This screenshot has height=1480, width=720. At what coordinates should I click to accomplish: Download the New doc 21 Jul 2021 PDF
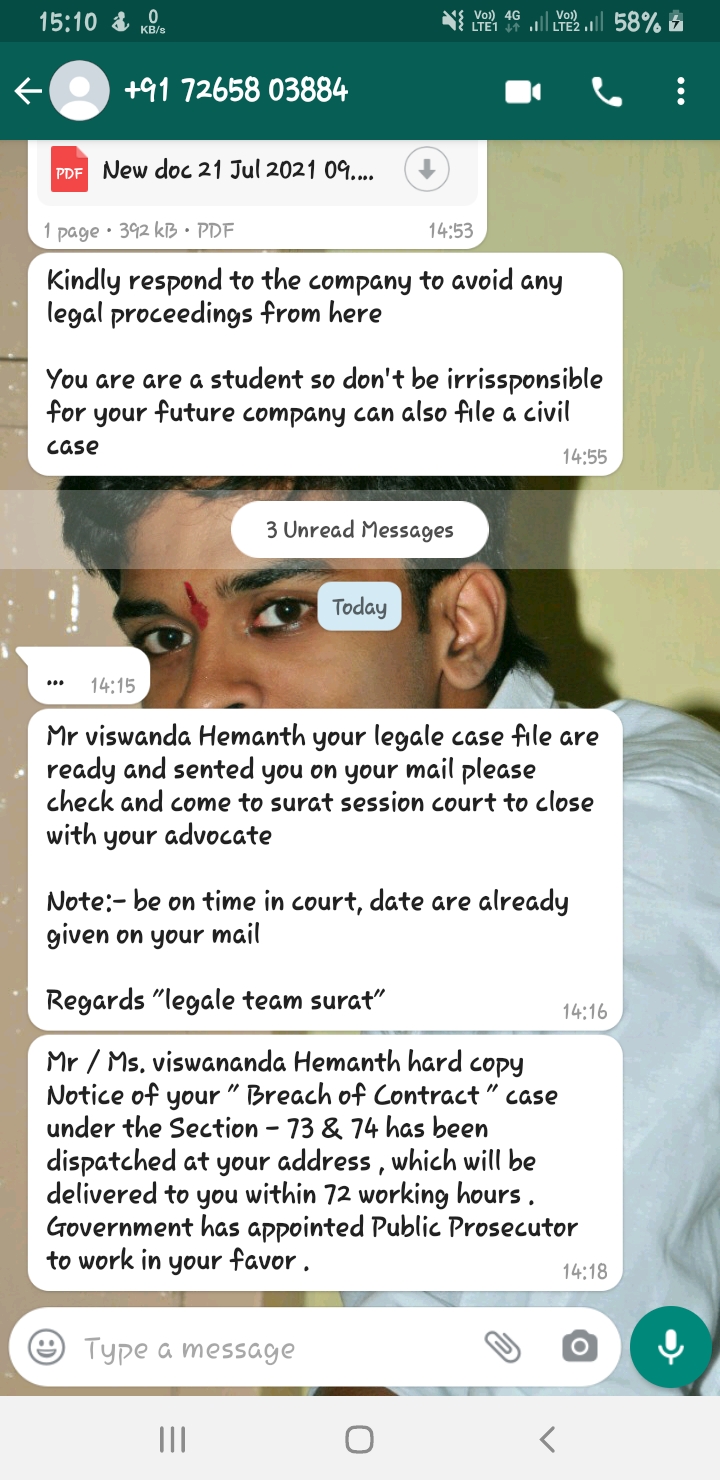tap(427, 170)
